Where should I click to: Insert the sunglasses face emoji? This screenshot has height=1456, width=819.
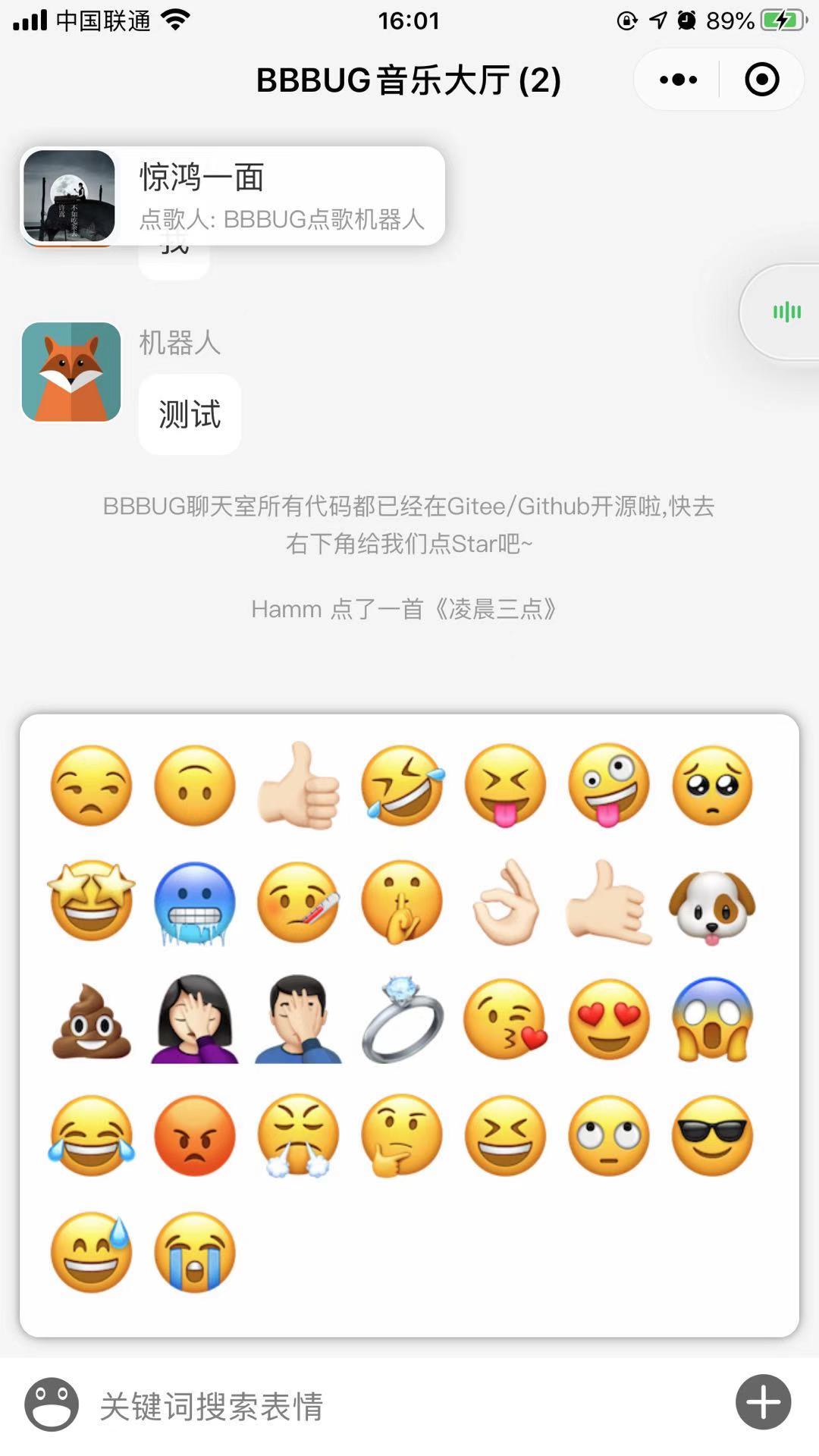[712, 1136]
